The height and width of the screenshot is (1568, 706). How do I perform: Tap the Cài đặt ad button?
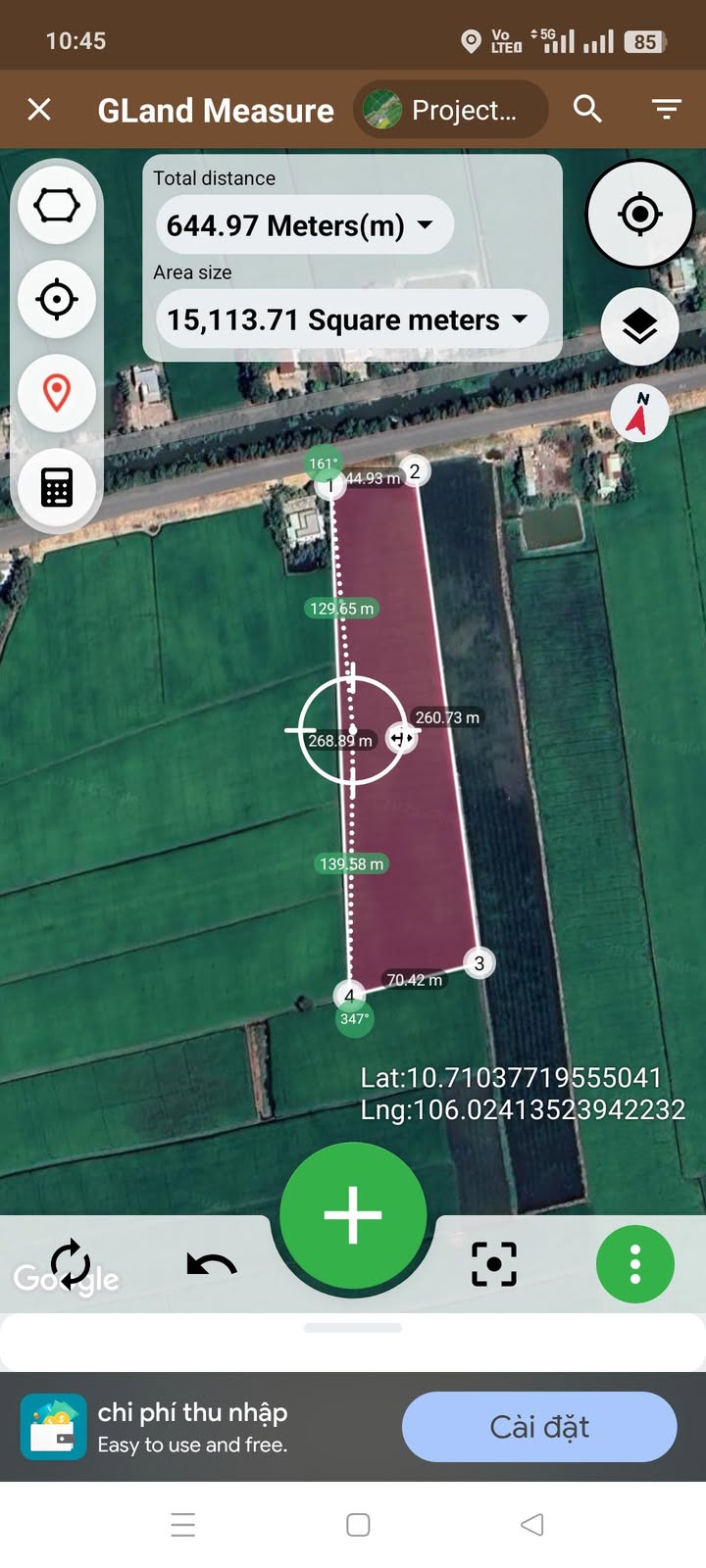coord(539,1427)
